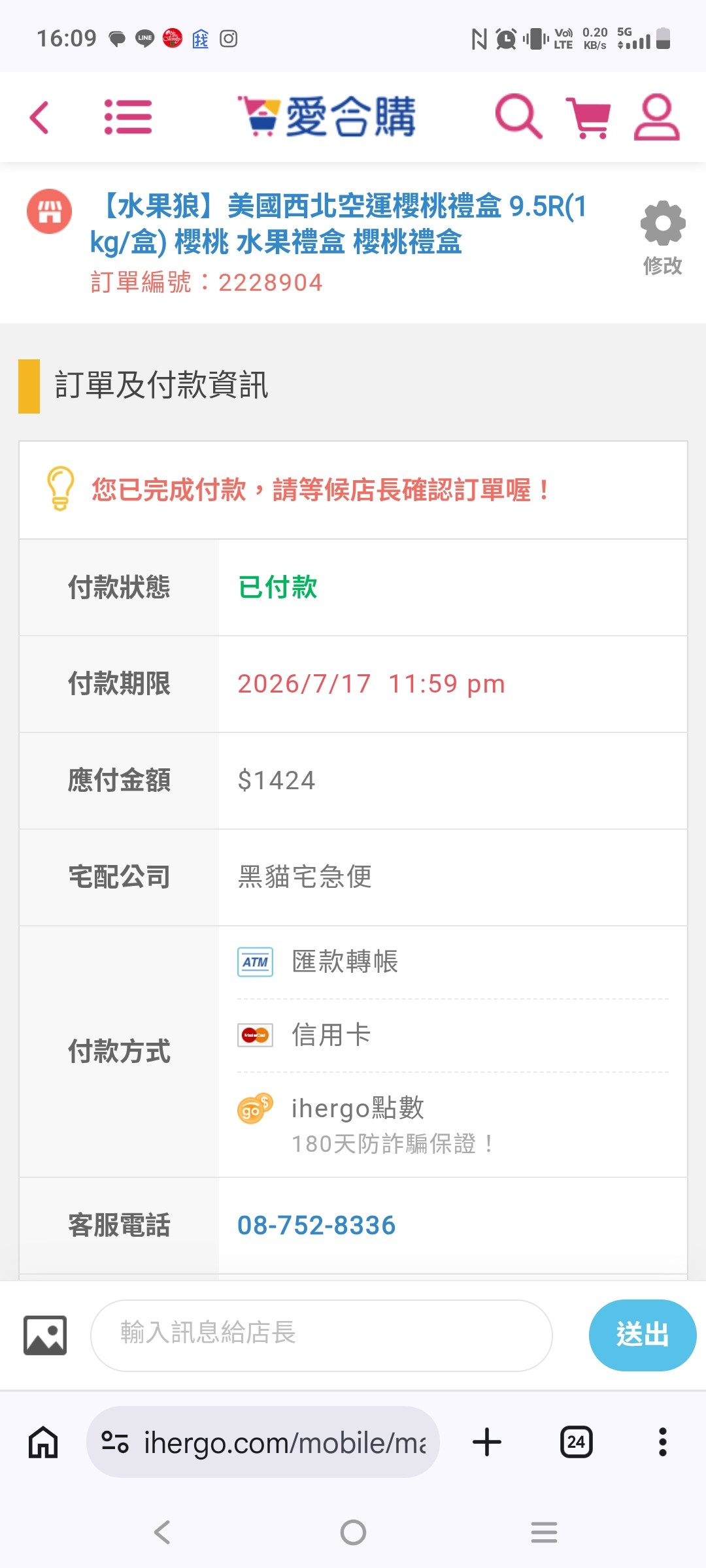Tap the system home button
This screenshot has width=706, height=1568.
(353, 1532)
